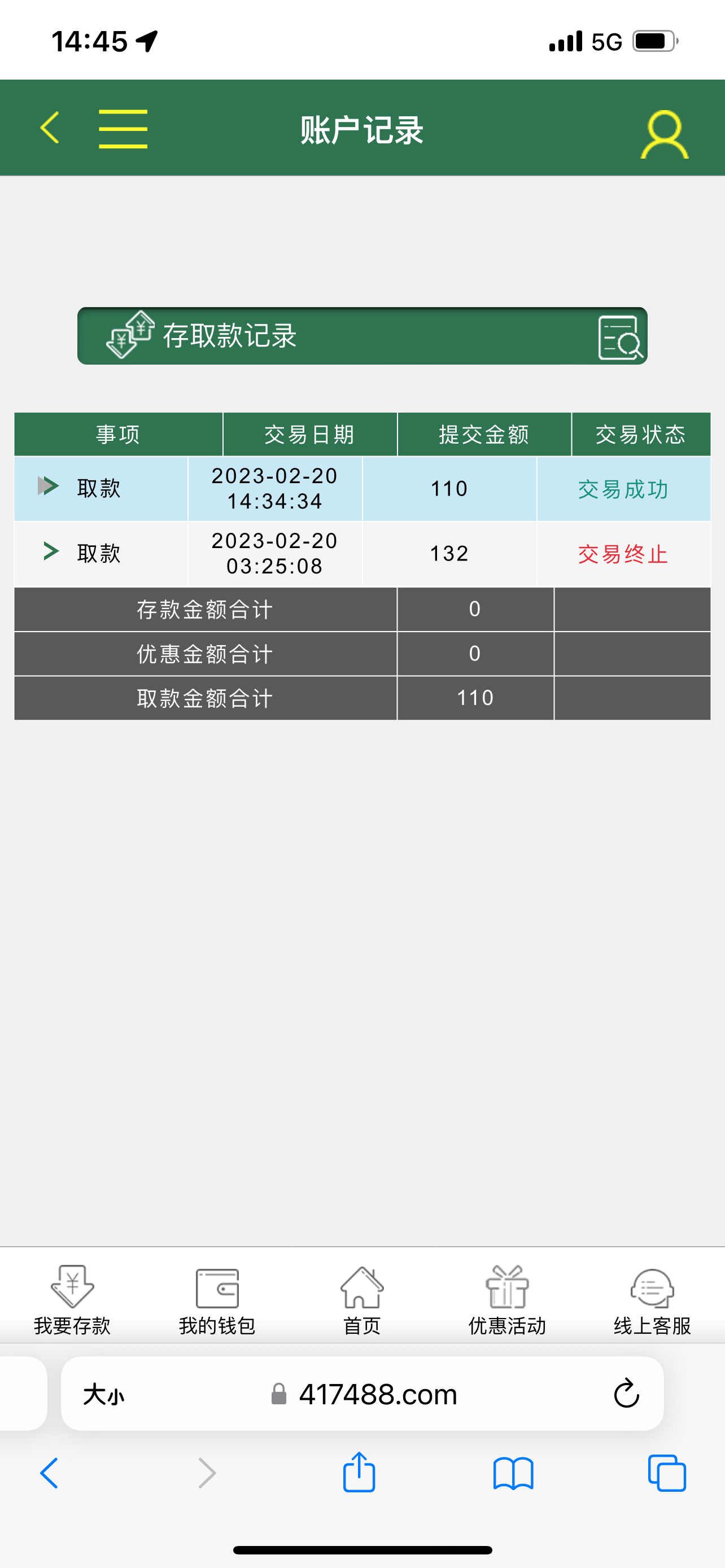Expand the 取款 record from 03:25:08
725x1568 pixels.
(51, 551)
